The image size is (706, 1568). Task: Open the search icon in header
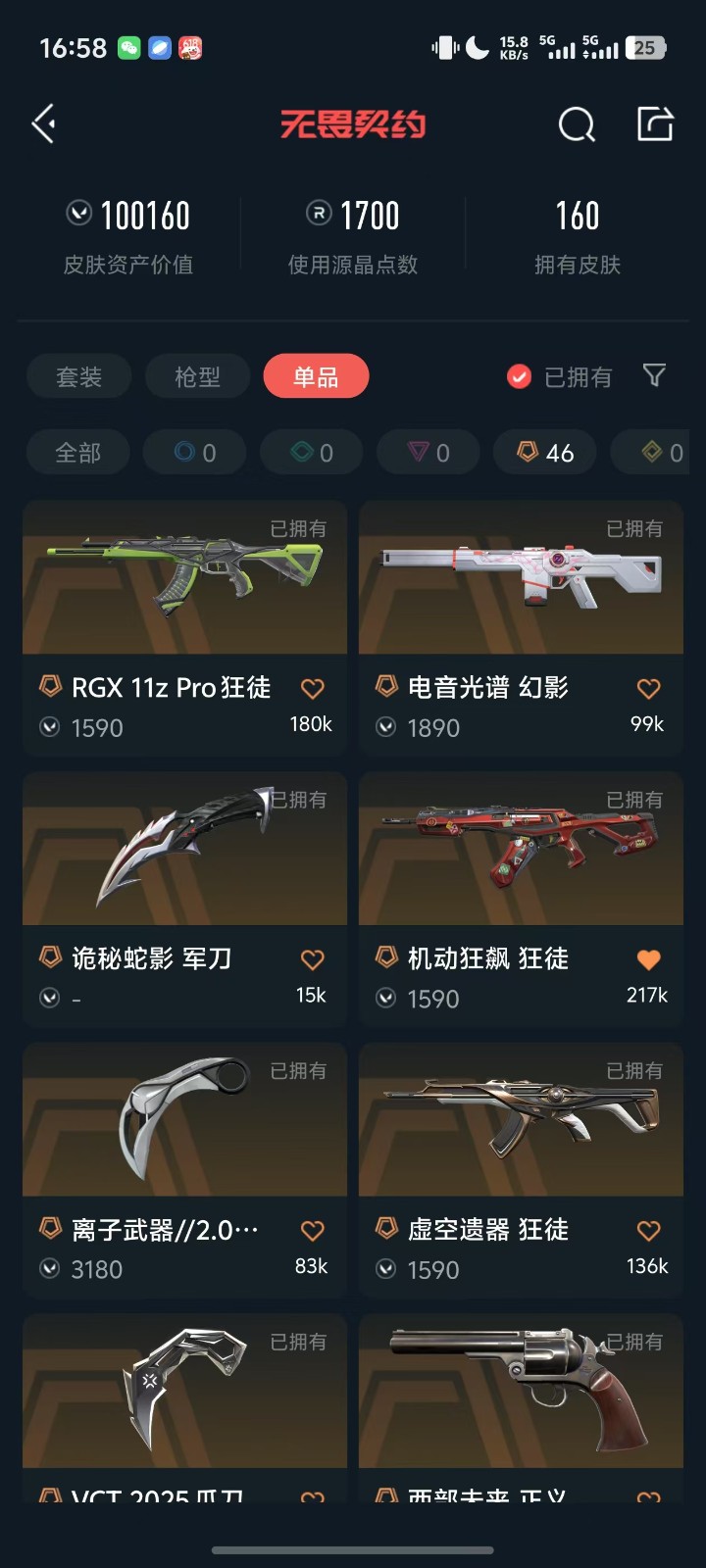point(577,124)
